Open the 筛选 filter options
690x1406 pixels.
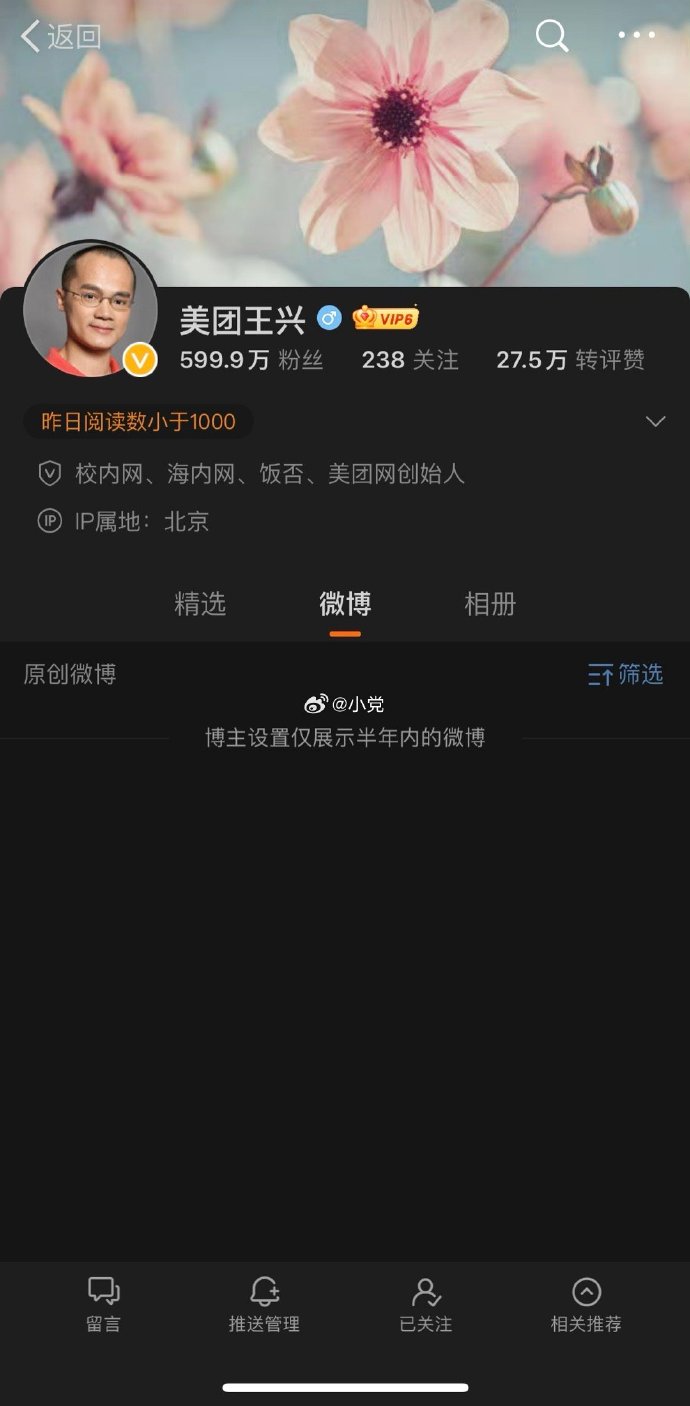pyautogui.click(x=625, y=675)
